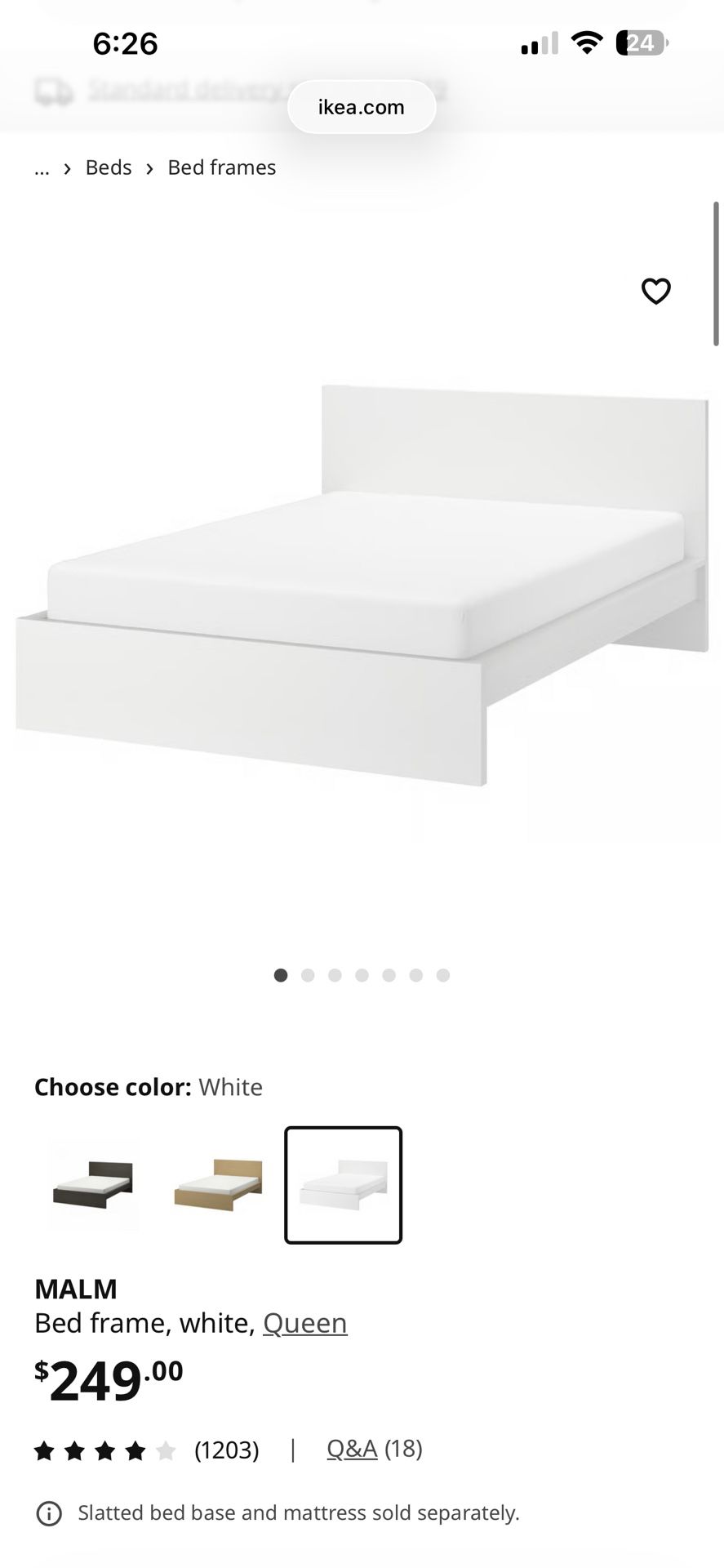Go to Bed frames breadcrumb
This screenshot has height=1568, width=724.
pos(221,167)
